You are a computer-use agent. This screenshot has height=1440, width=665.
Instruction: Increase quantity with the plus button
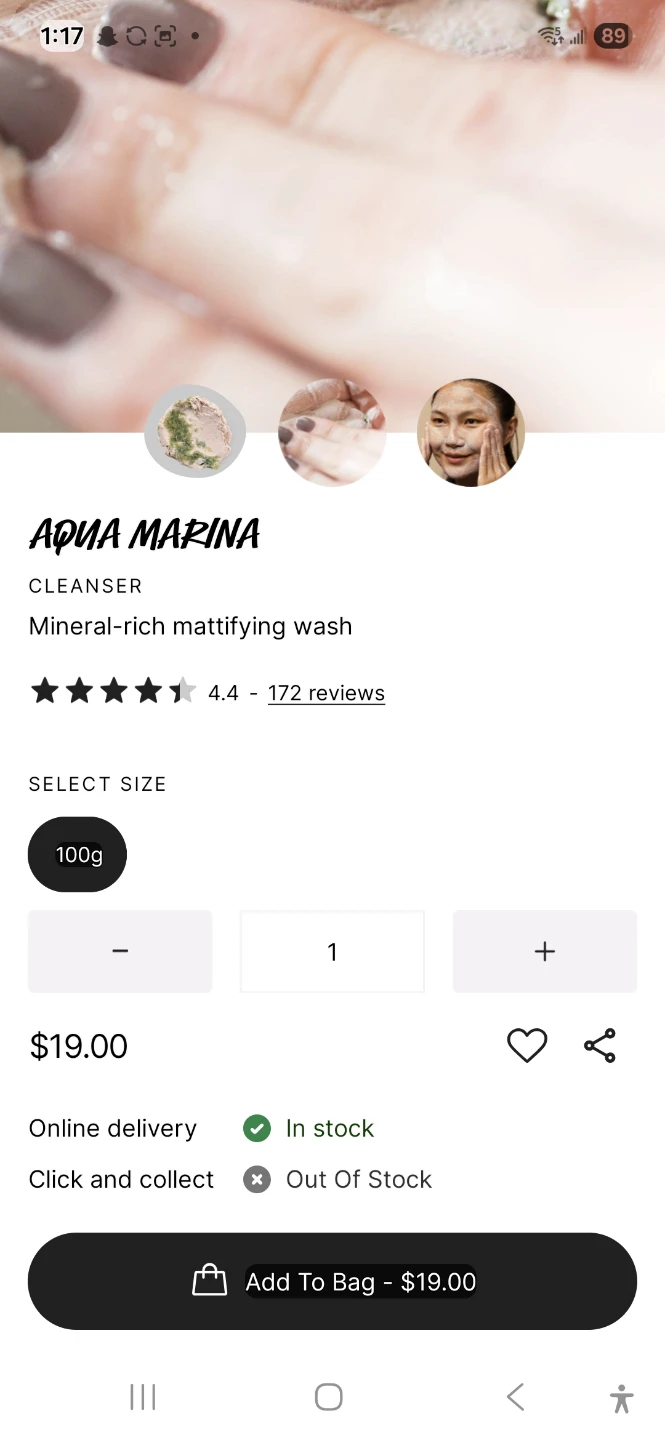pyautogui.click(x=544, y=951)
